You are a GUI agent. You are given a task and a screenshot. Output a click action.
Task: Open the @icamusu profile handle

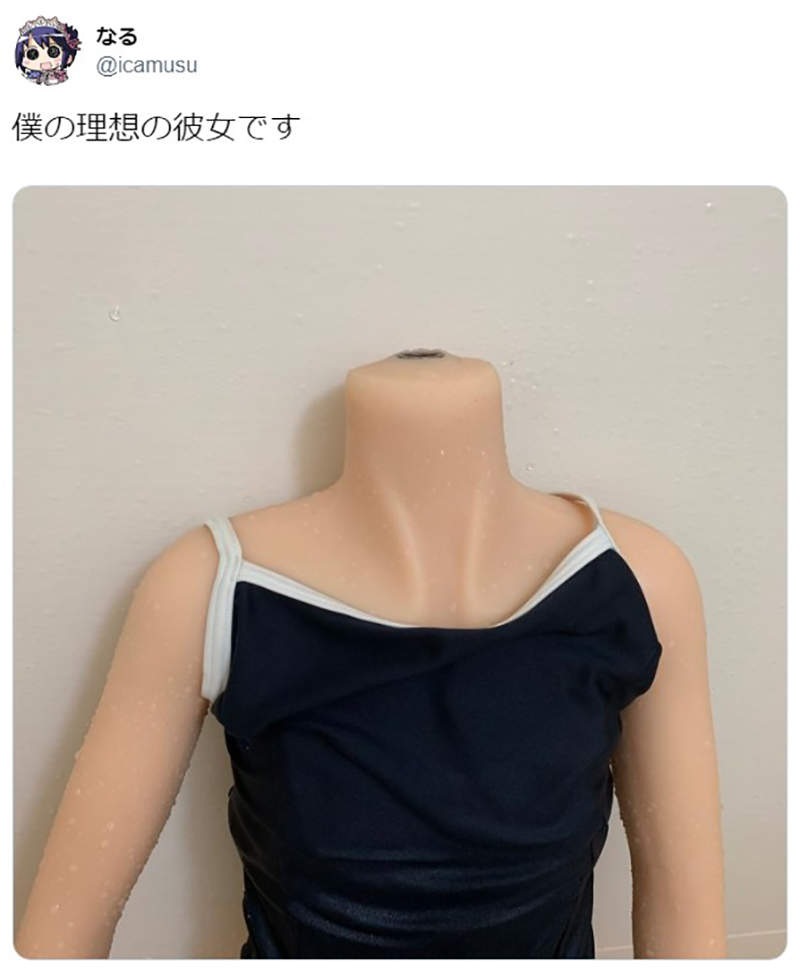tap(146, 66)
